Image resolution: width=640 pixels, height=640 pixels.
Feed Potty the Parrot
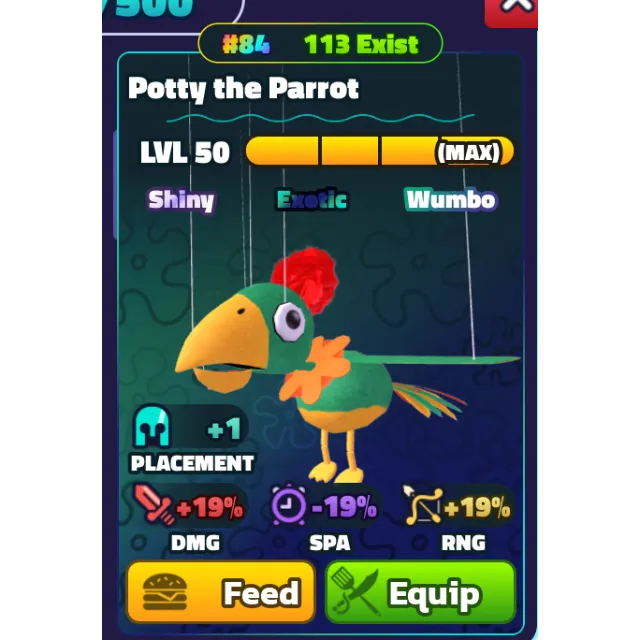click(x=223, y=593)
